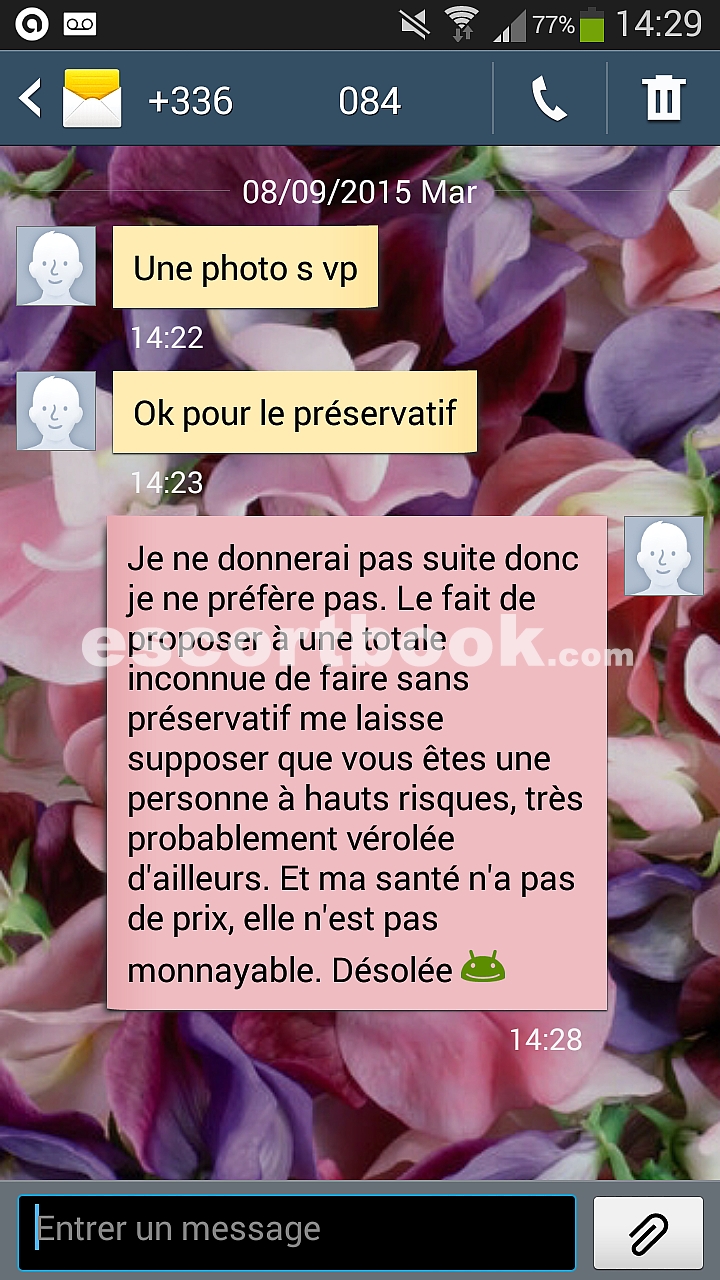The height and width of the screenshot is (1280, 720).
Task: Select the message Ok pour le préservatif
Action: (x=295, y=413)
